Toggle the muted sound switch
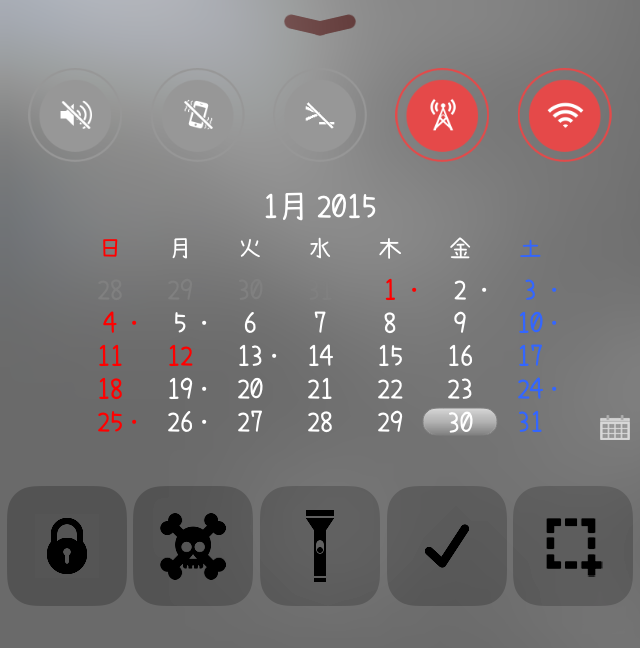Viewport: 640px width, 648px height. (75, 115)
